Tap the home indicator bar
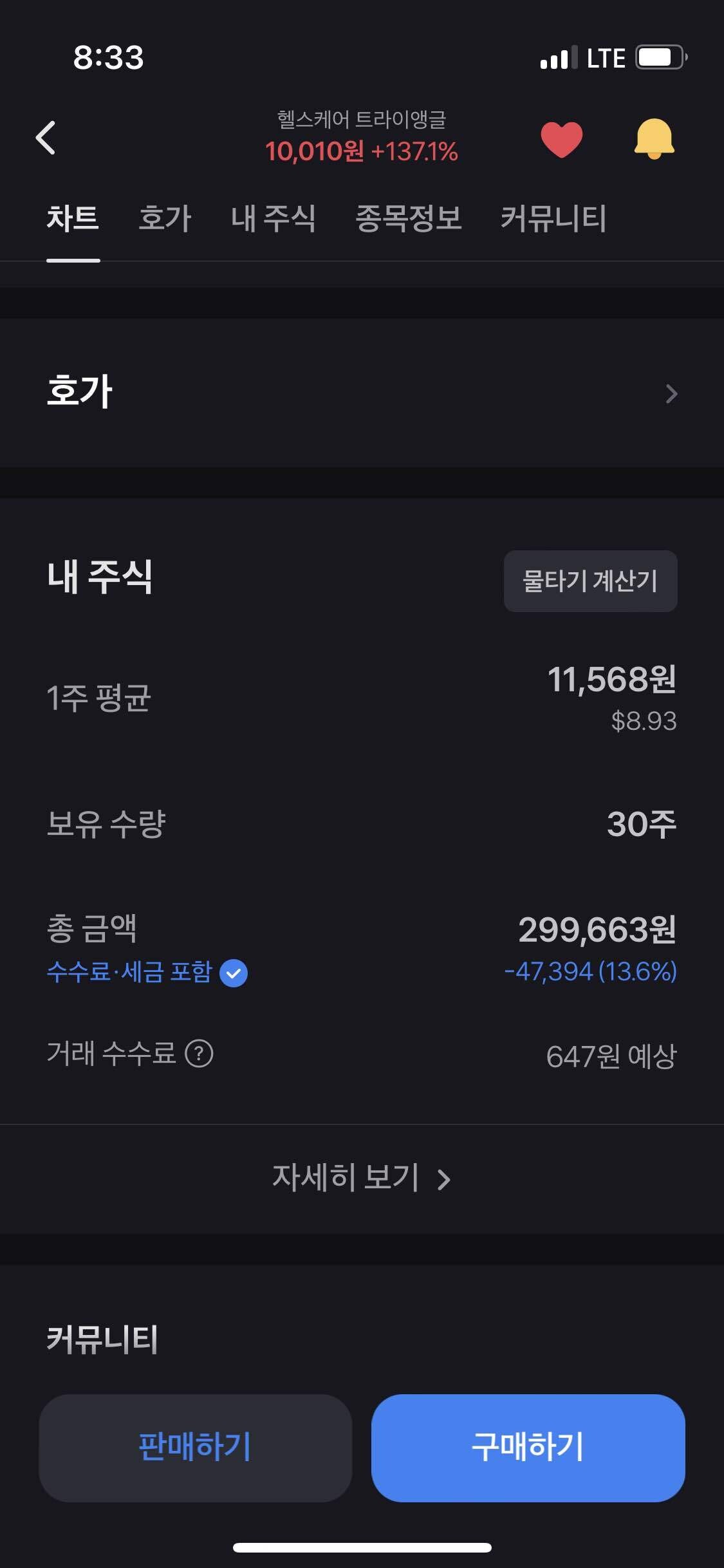 point(362,1547)
